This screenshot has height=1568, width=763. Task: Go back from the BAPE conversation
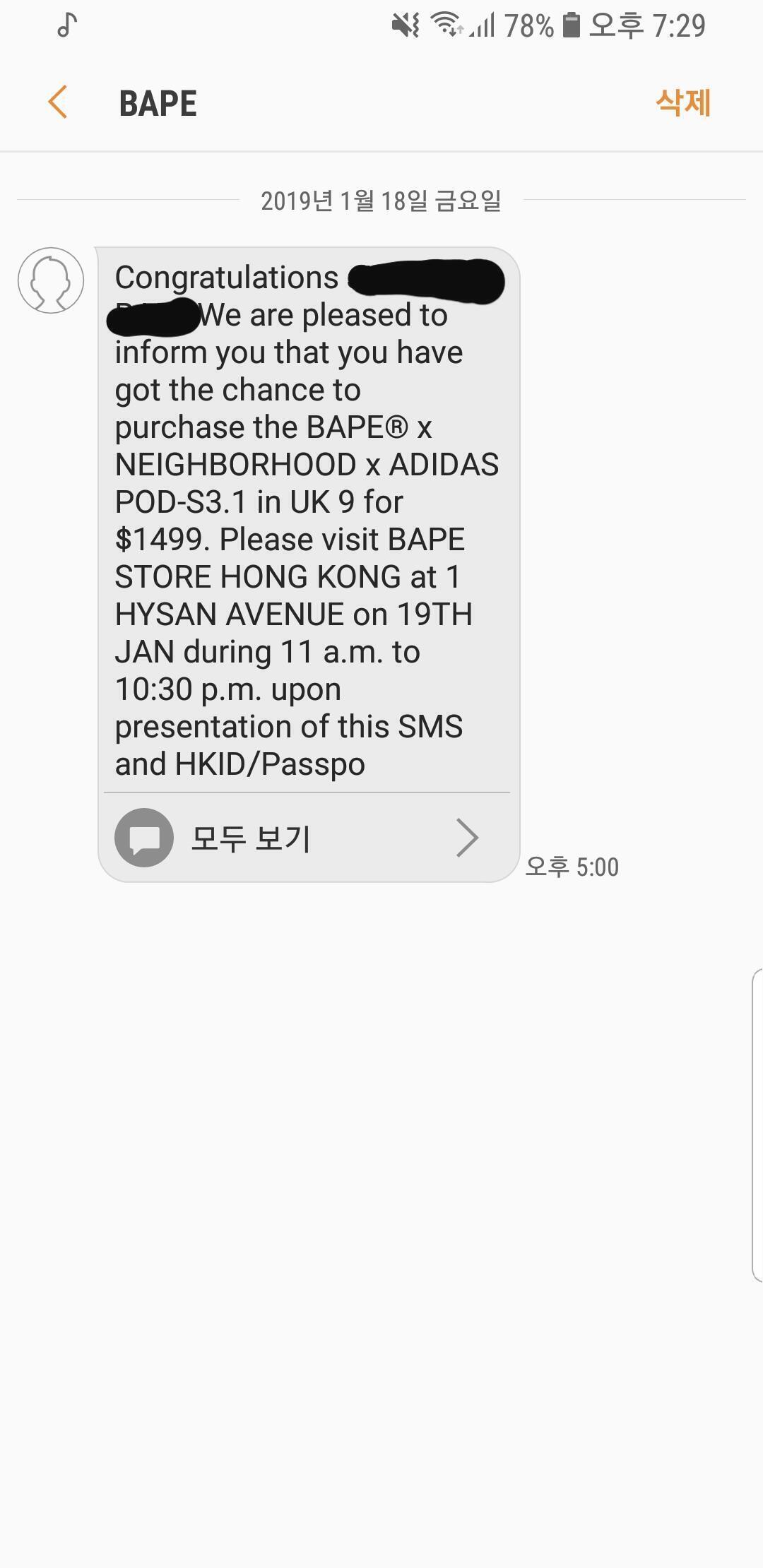click(x=58, y=102)
